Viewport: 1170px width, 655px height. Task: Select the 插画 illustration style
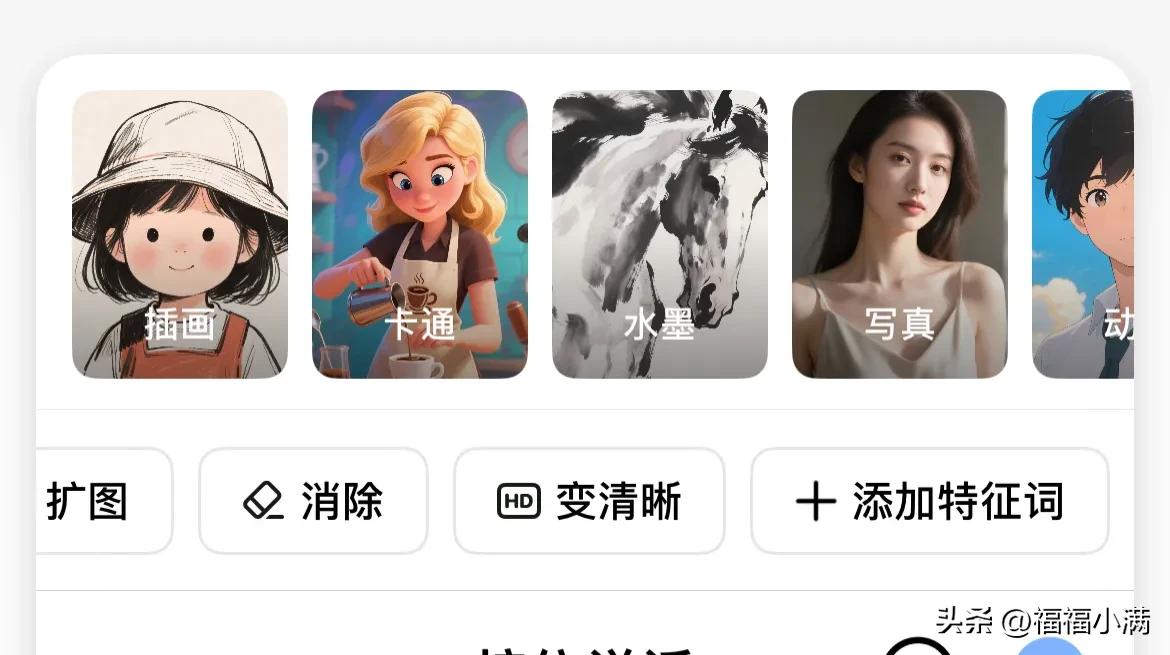[180, 234]
